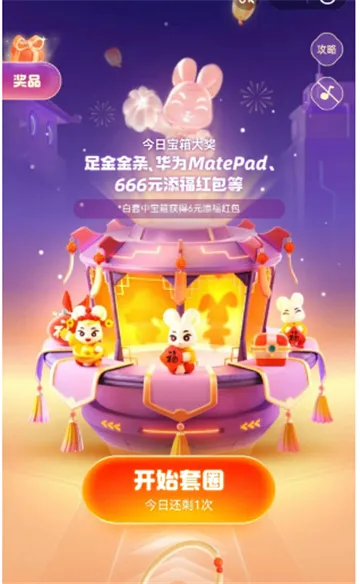This screenshot has width=360, height=584.
Task: Open the 奖品 prizes panel
Action: pyautogui.click(x=31, y=80)
